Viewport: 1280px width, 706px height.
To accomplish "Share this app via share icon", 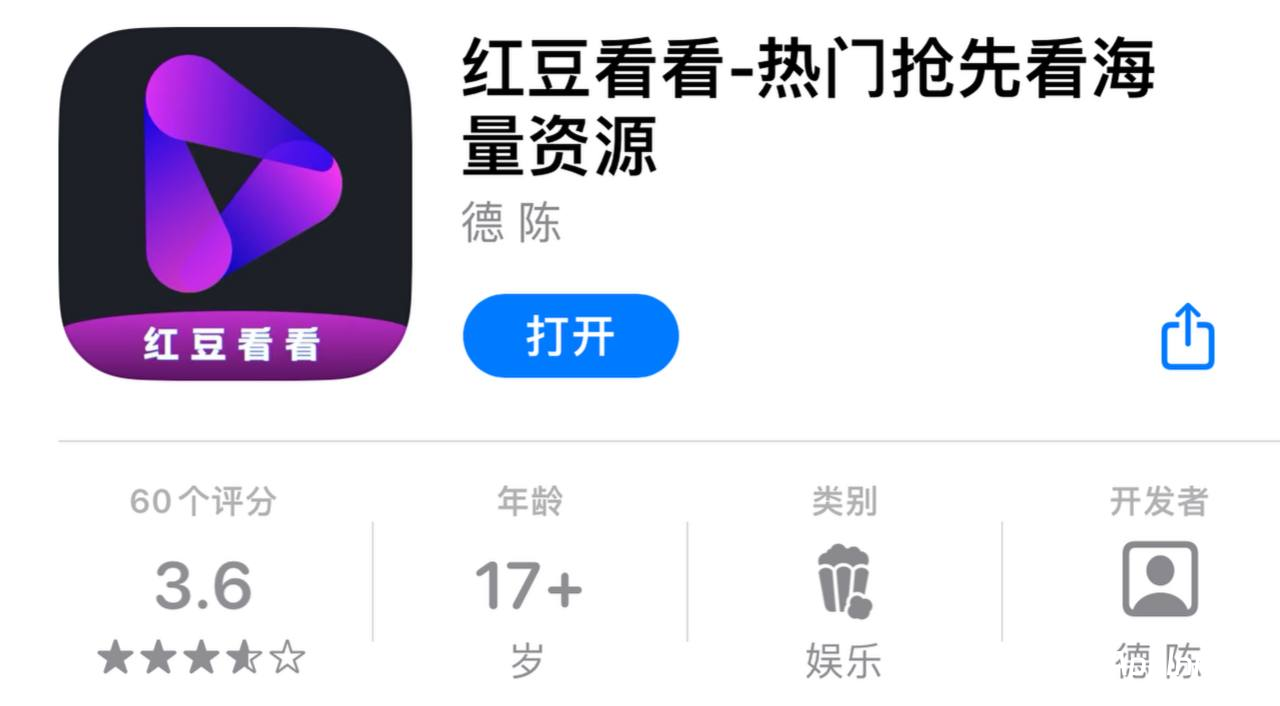I will click(1187, 338).
